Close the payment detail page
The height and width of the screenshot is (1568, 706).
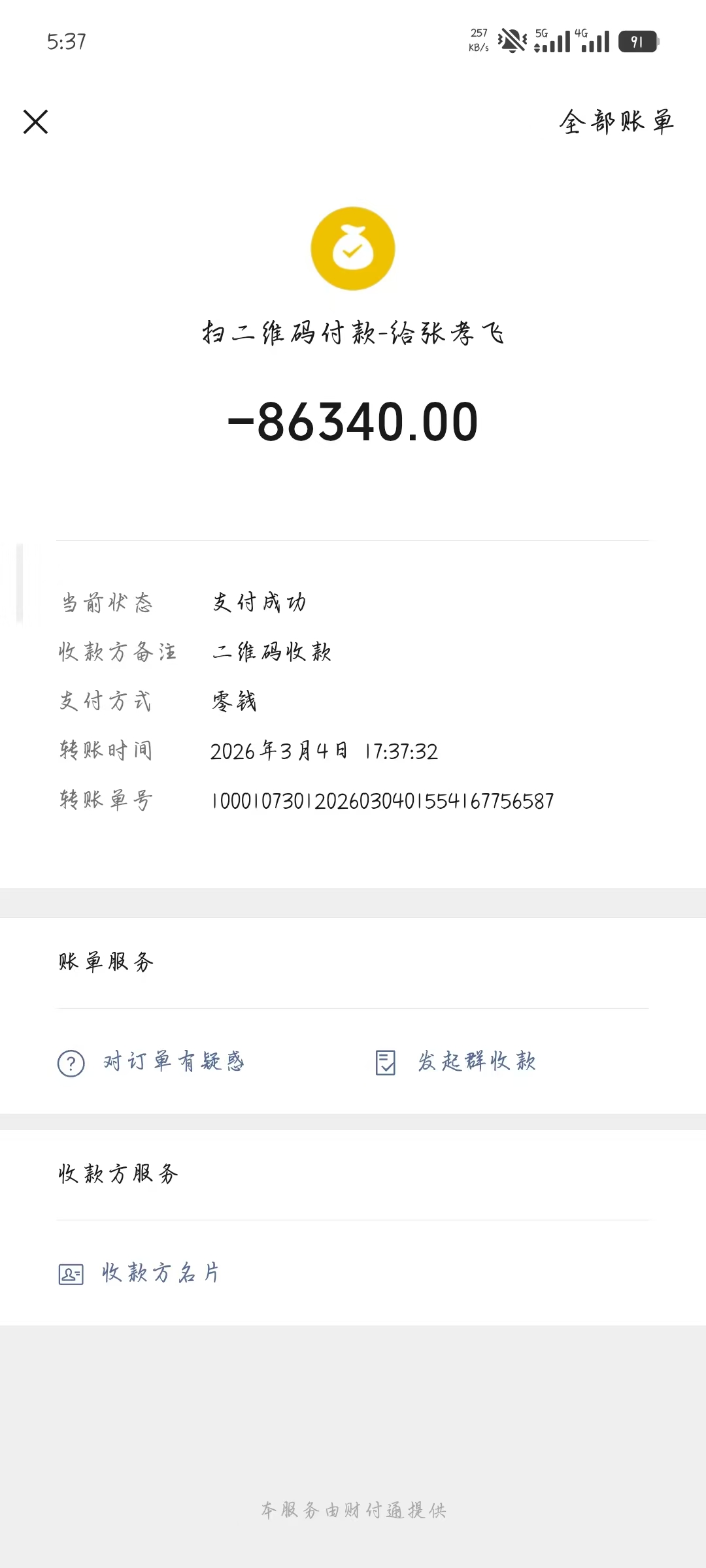(36, 122)
